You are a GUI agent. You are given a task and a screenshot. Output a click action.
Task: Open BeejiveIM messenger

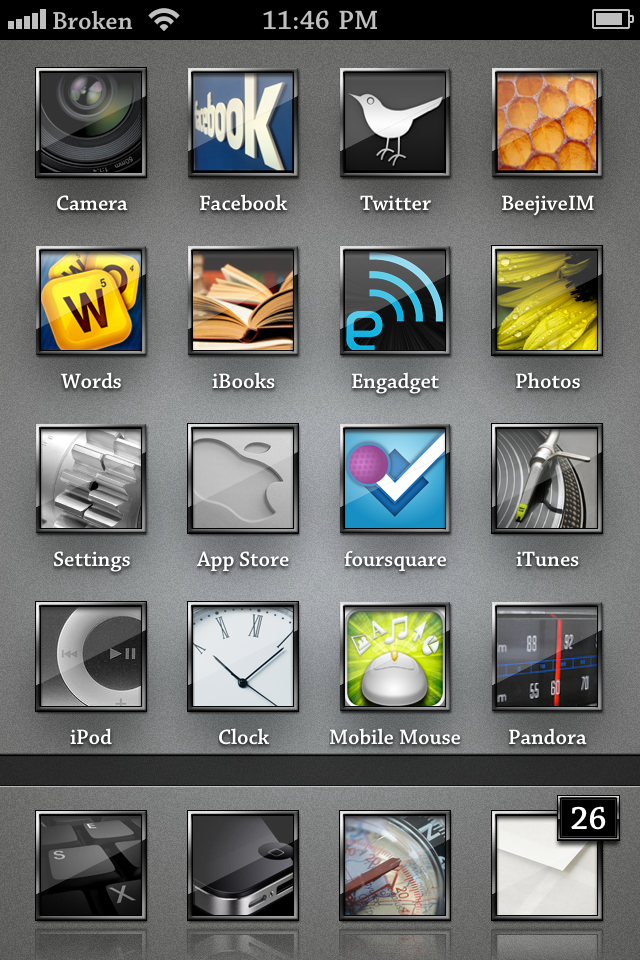547,123
